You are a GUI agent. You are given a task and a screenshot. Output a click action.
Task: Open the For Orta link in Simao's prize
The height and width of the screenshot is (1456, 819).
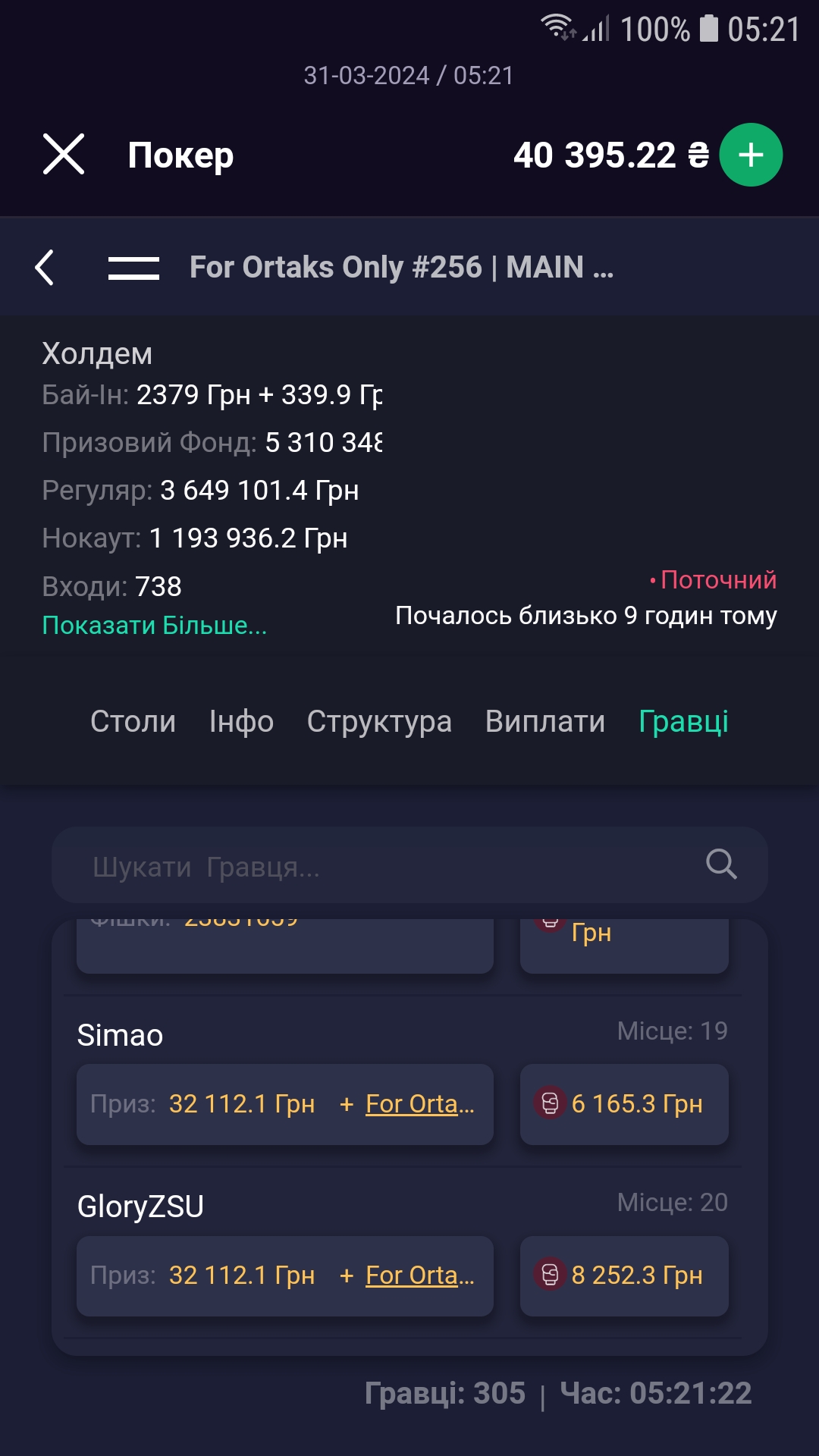pos(419,1104)
